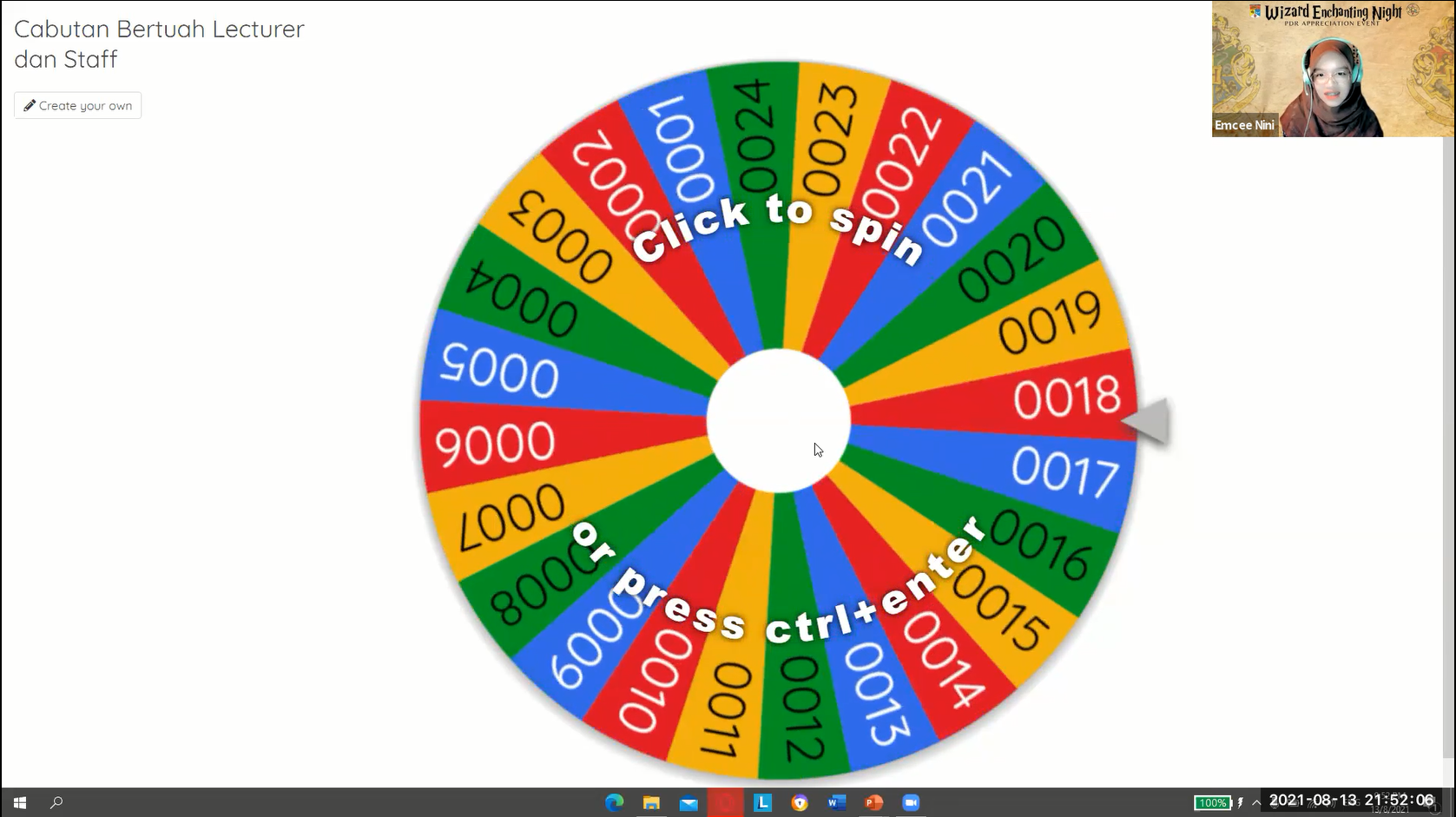Viewport: 1456px width, 817px height.
Task: Open the Emcee Nini video tile
Action: pyautogui.click(x=1332, y=69)
